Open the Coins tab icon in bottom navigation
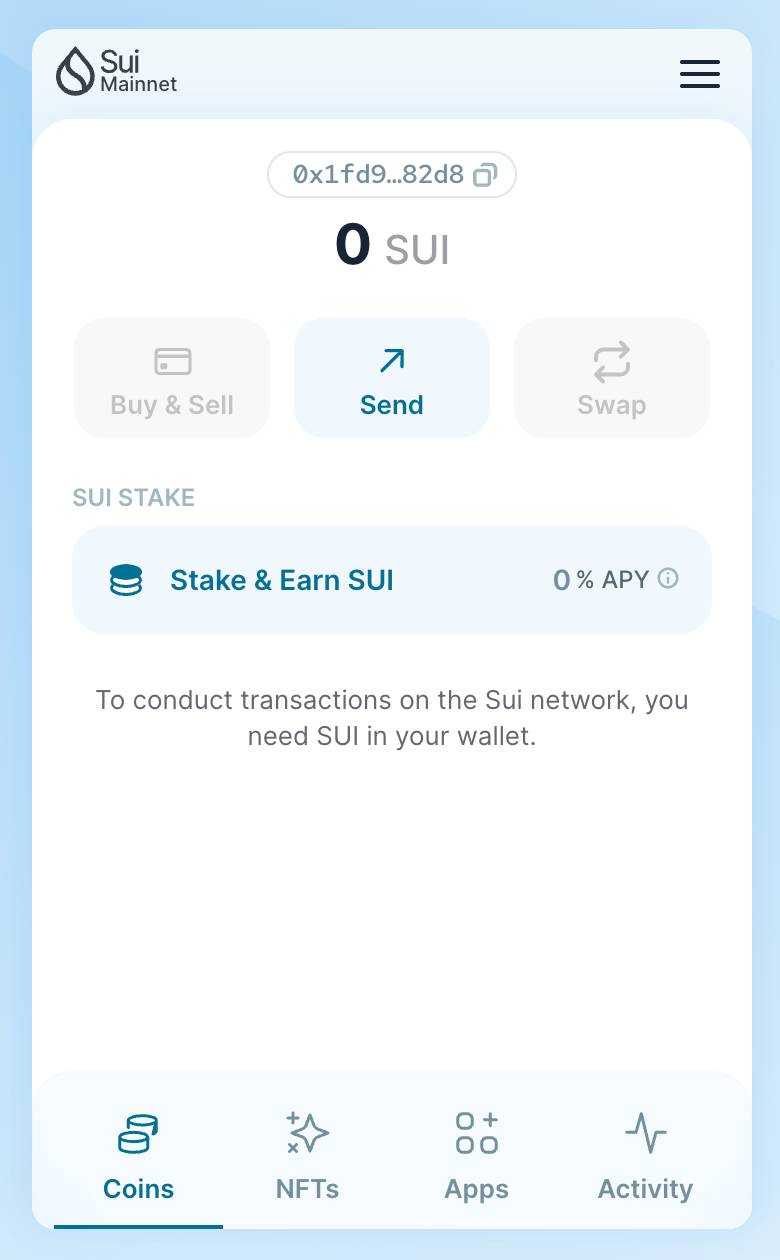This screenshot has width=780, height=1260. point(137,1133)
